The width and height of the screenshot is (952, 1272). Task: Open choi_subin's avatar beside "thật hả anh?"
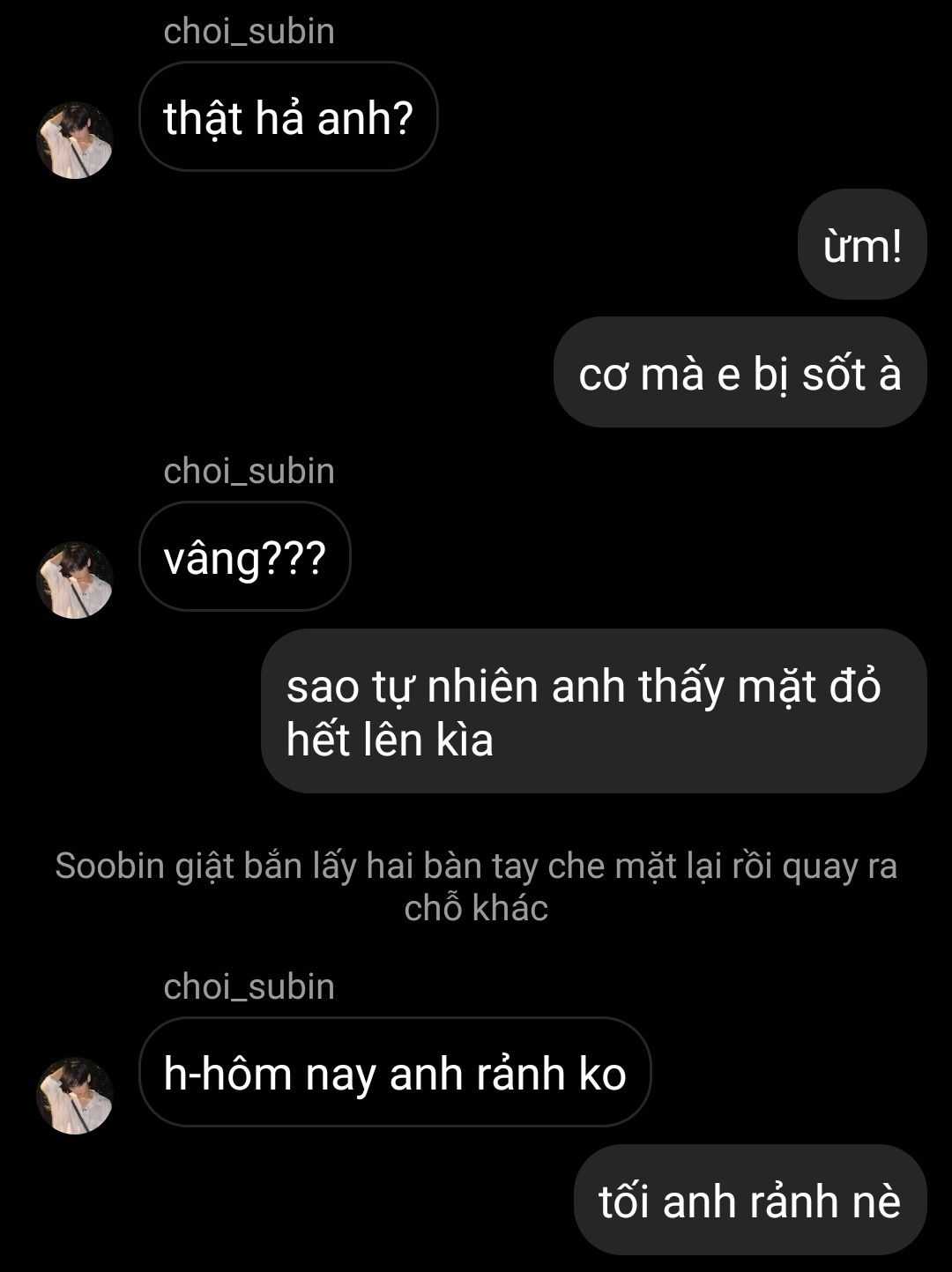tap(75, 140)
